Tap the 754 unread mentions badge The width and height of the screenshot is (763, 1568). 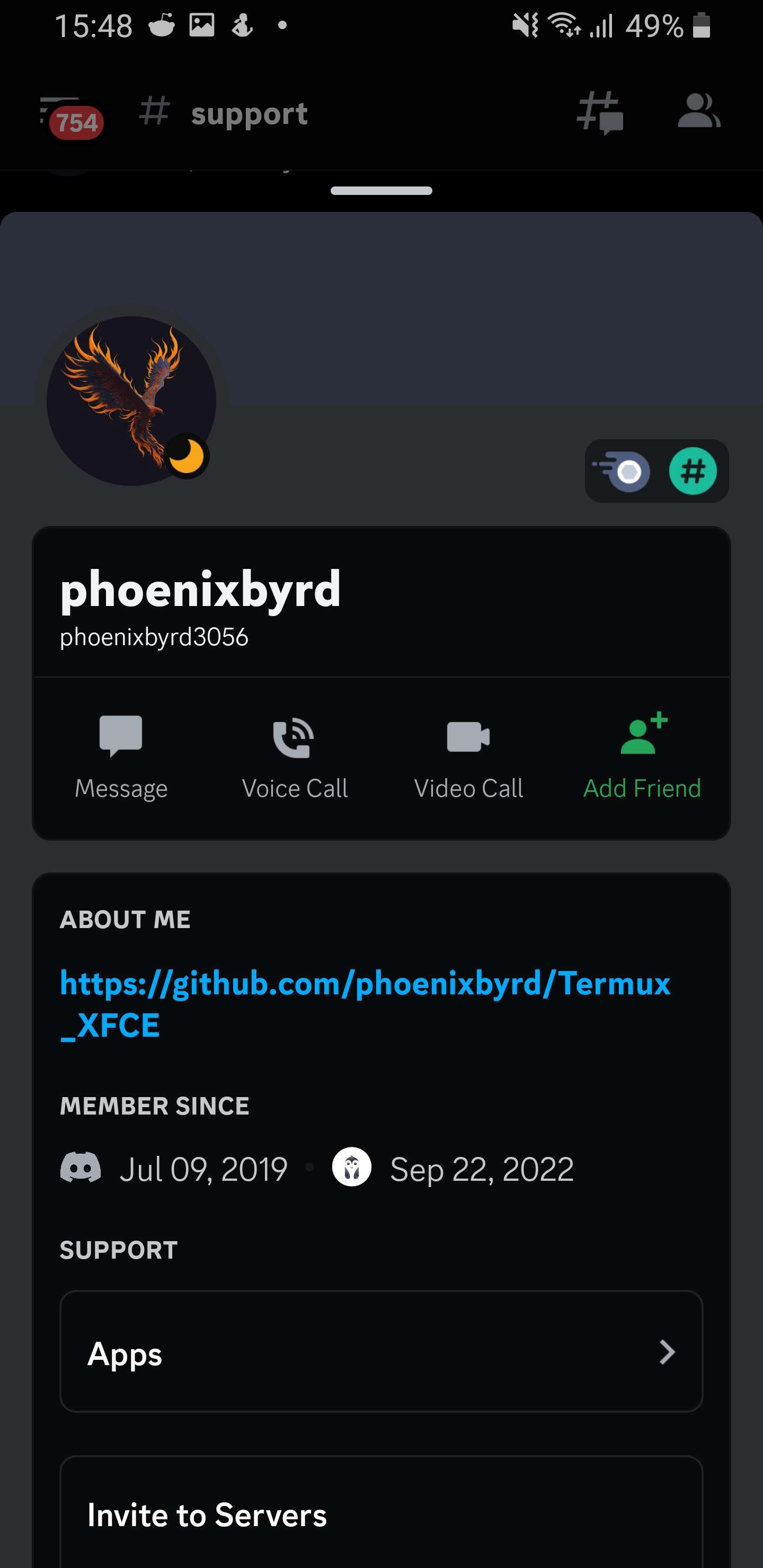click(x=73, y=122)
